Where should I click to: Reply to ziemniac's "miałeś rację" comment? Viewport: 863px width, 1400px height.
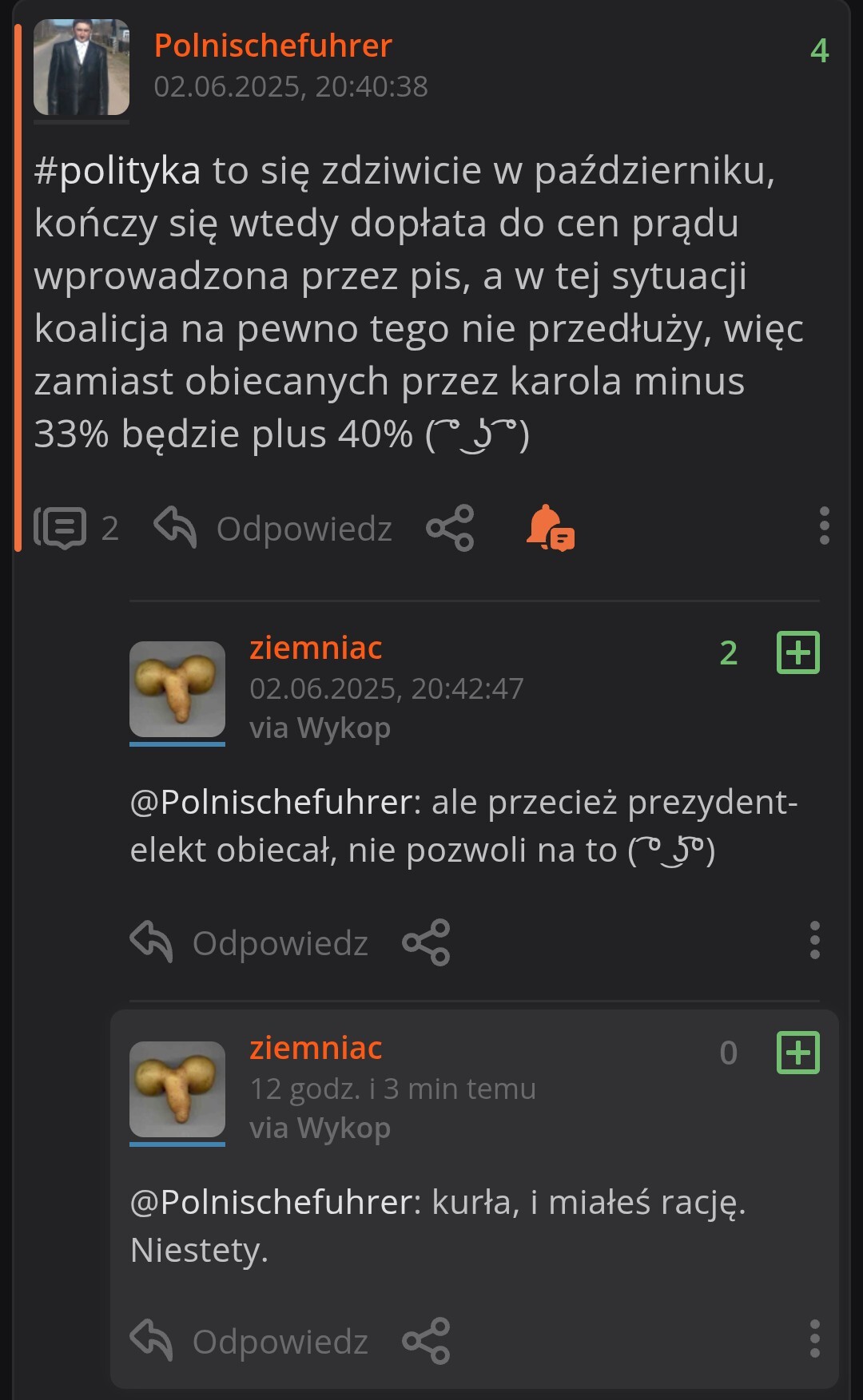(250, 1341)
